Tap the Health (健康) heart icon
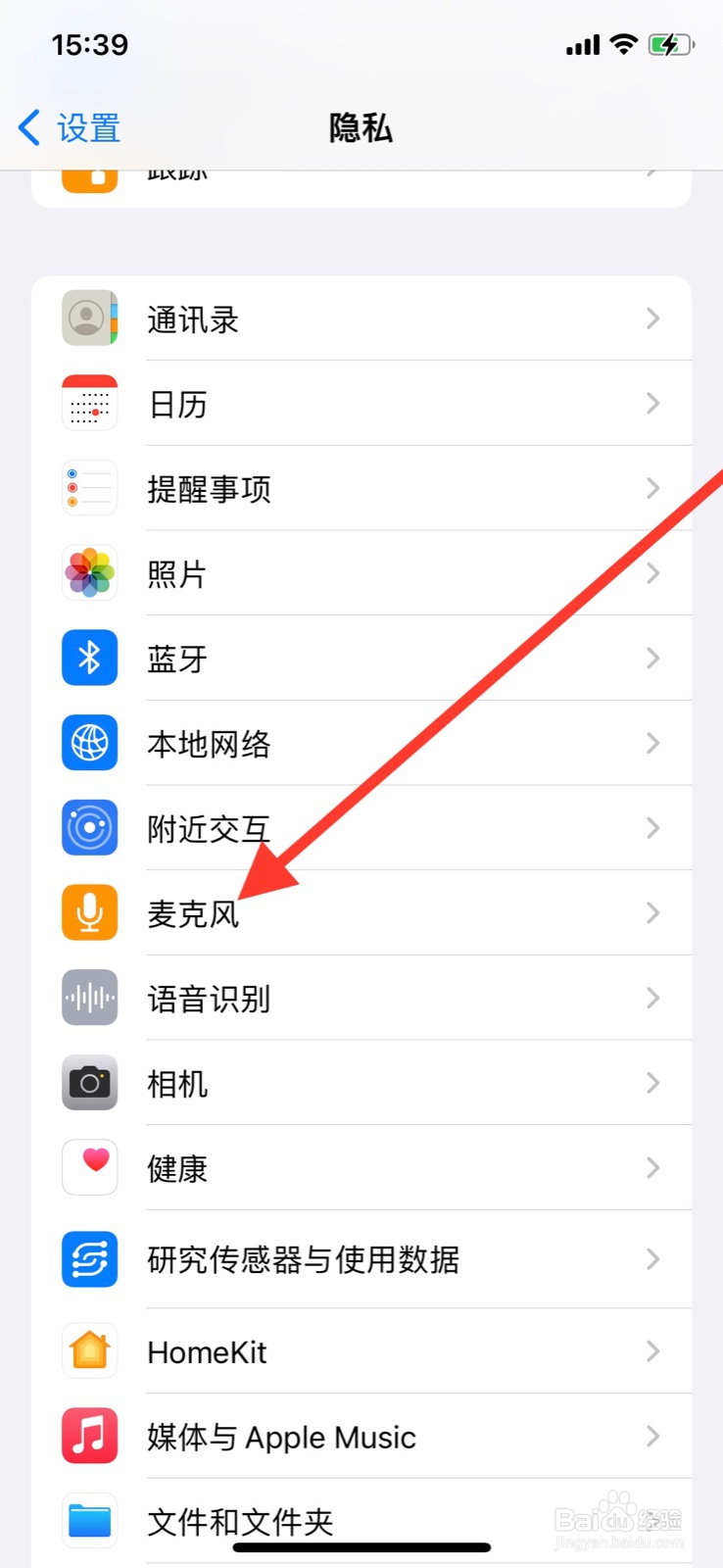Screen dimensions: 723x1568 click(x=89, y=1167)
